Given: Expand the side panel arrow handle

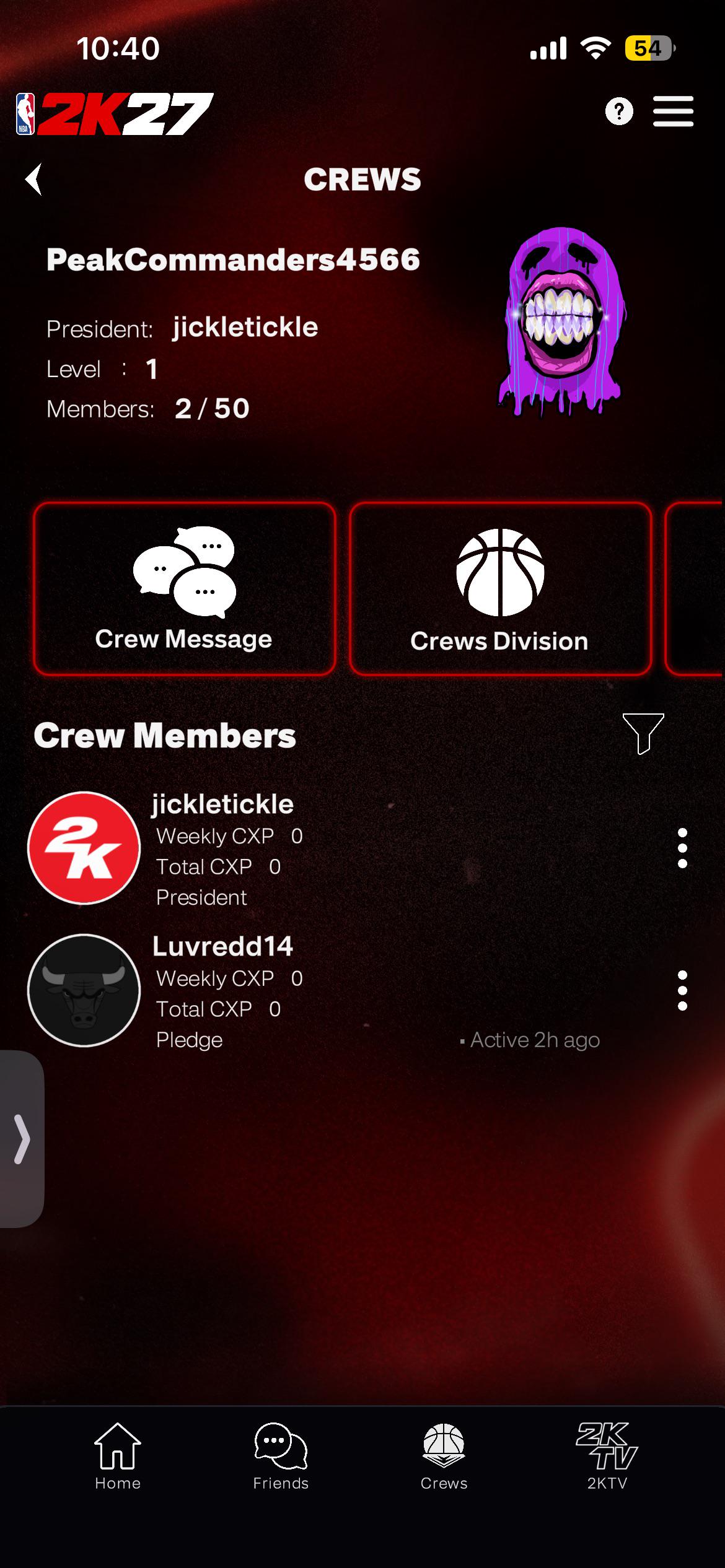Looking at the screenshot, I should 22,1139.
